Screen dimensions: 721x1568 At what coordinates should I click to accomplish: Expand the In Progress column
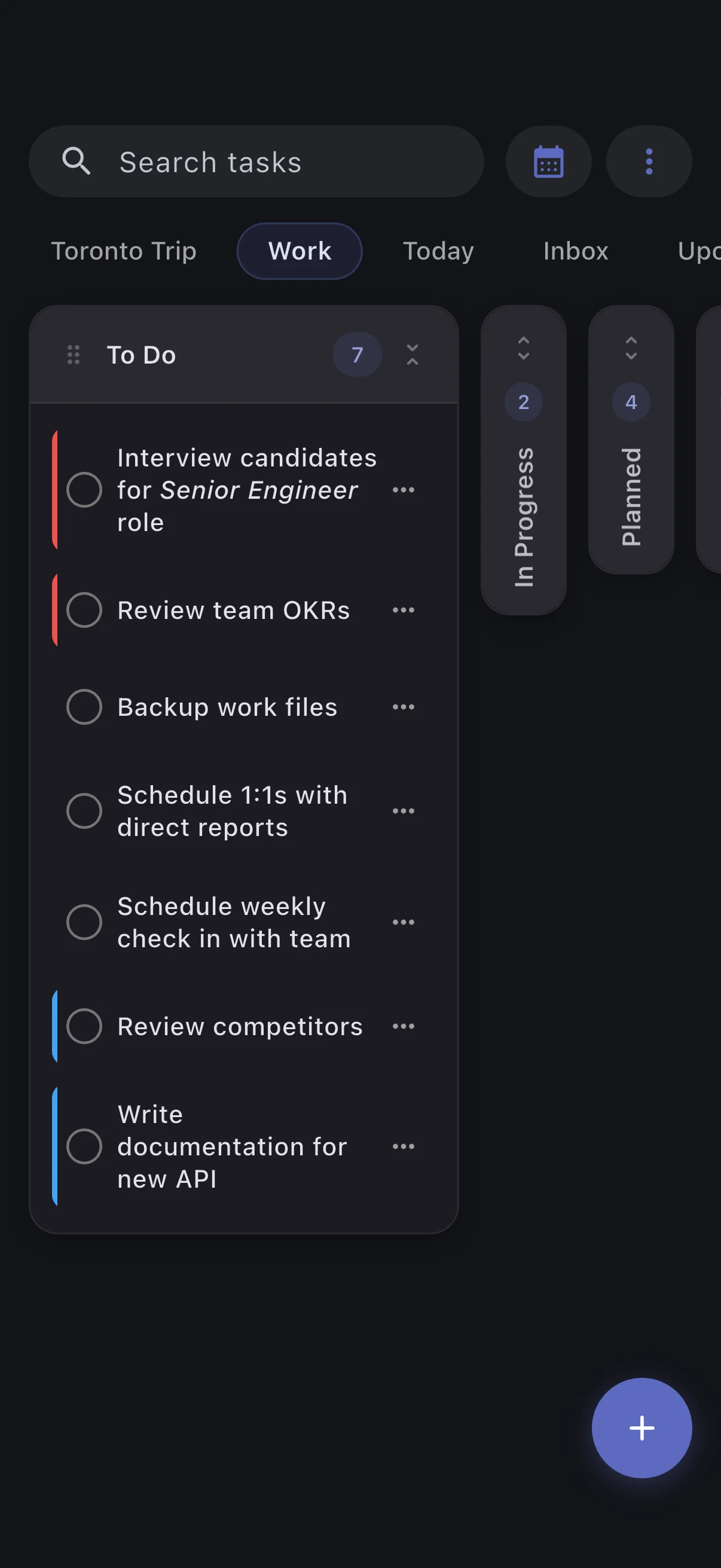523,347
